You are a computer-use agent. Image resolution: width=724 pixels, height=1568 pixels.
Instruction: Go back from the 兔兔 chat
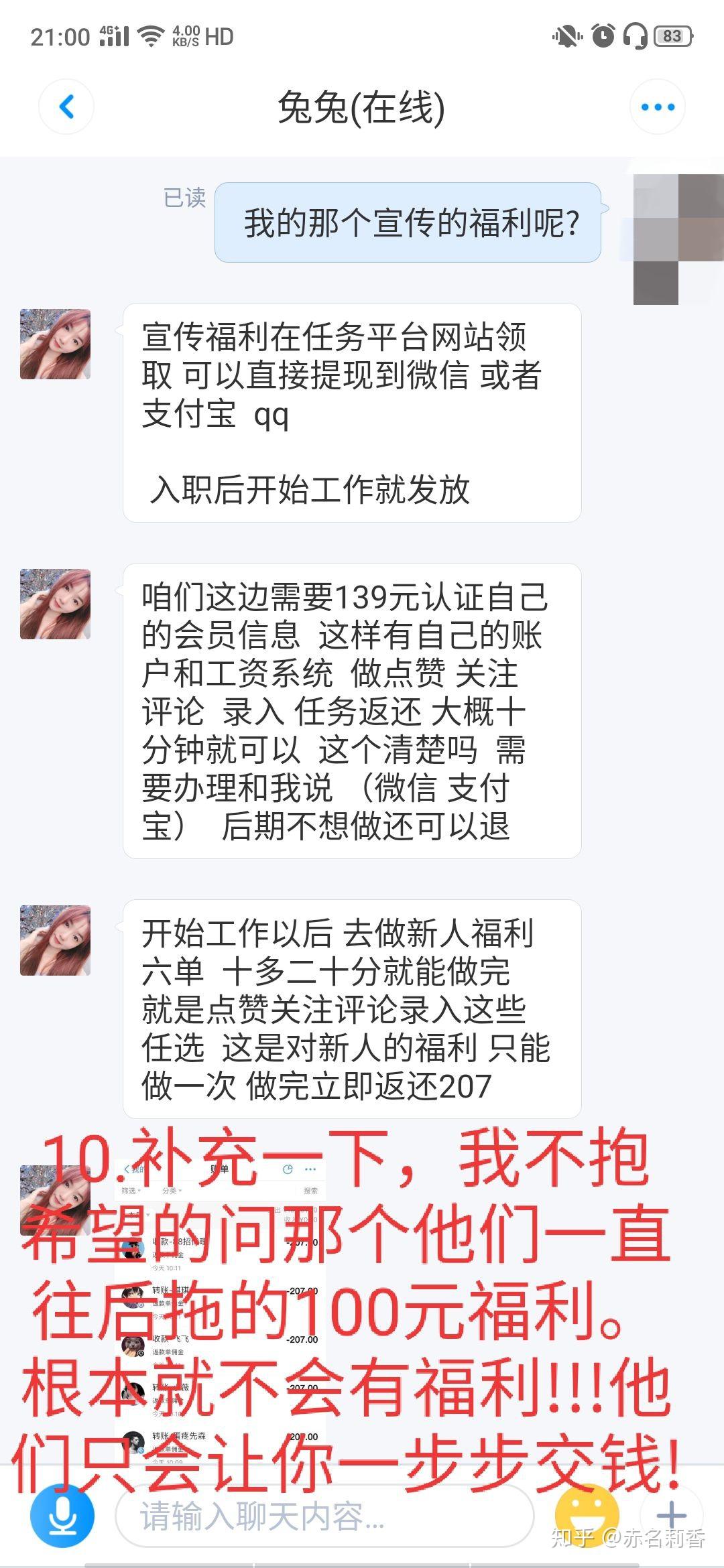click(66, 107)
